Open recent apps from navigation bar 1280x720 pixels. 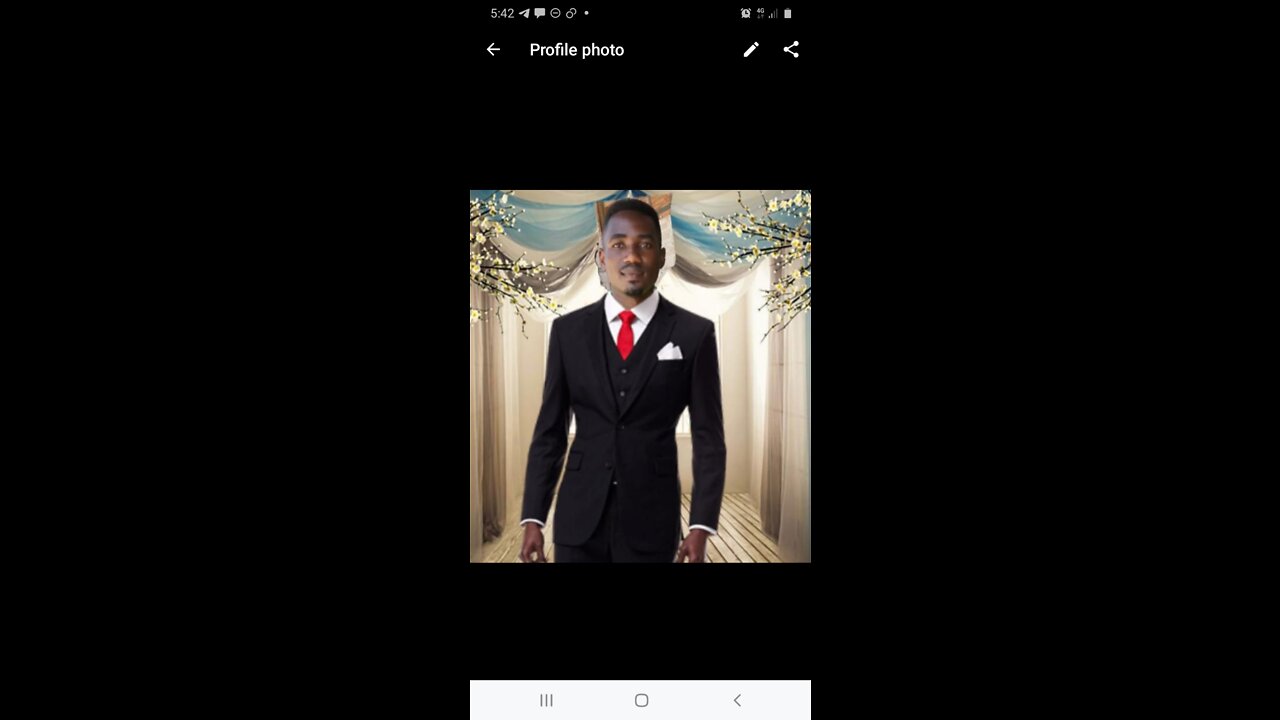546,700
